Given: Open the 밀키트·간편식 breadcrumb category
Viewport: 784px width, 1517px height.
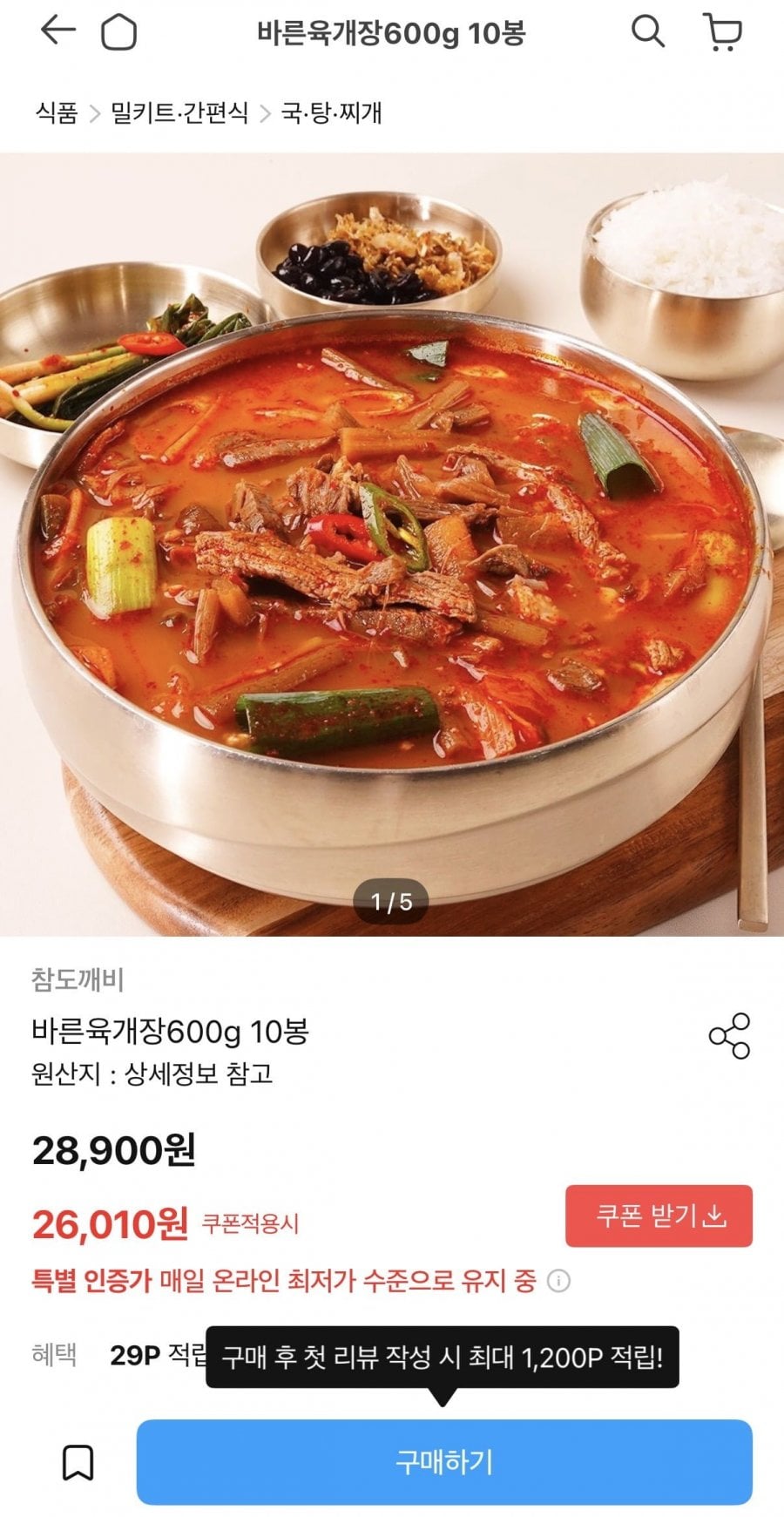Looking at the screenshot, I should click(179, 113).
